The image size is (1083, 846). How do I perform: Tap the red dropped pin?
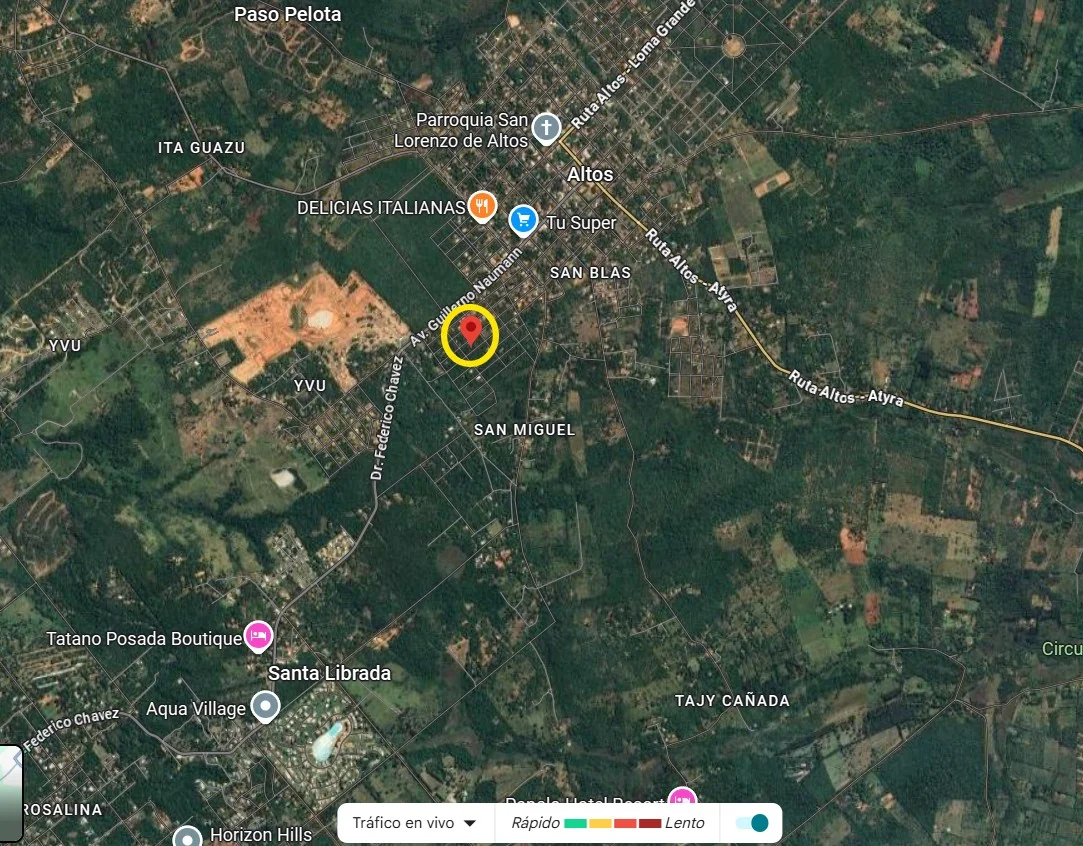pyautogui.click(x=470, y=328)
